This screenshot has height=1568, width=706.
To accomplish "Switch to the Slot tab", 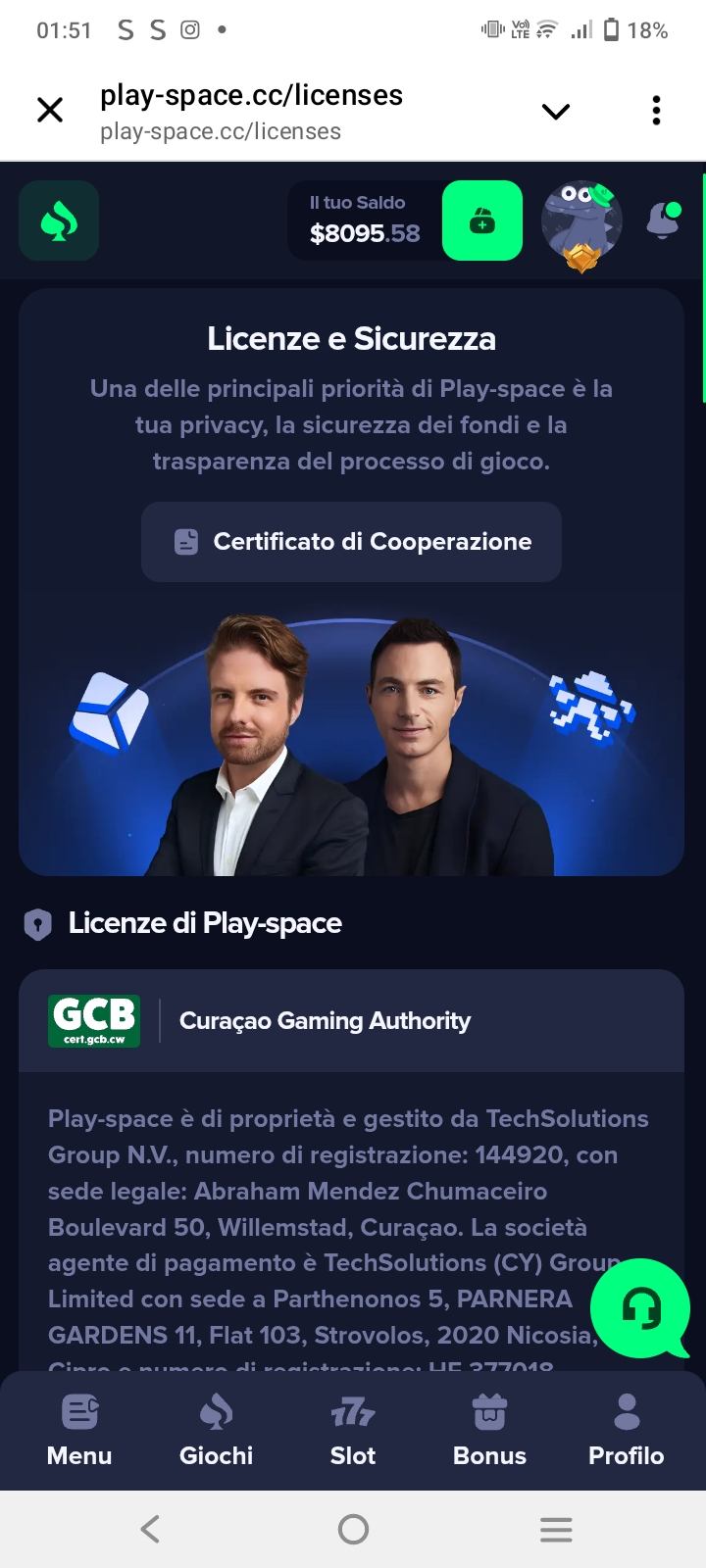I will click(352, 1431).
